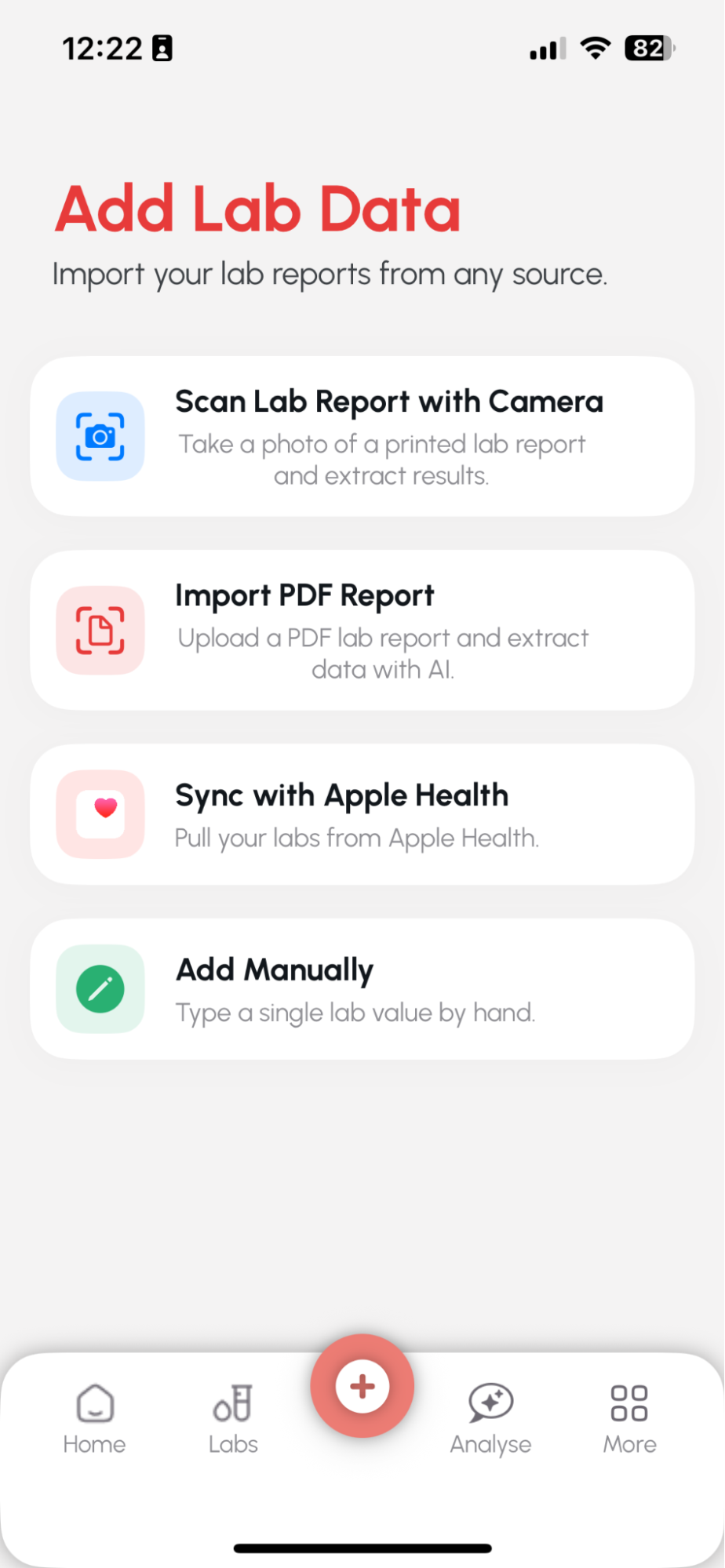725x1568 pixels.
Task: Switch to the Labs tab
Action: point(233,1419)
